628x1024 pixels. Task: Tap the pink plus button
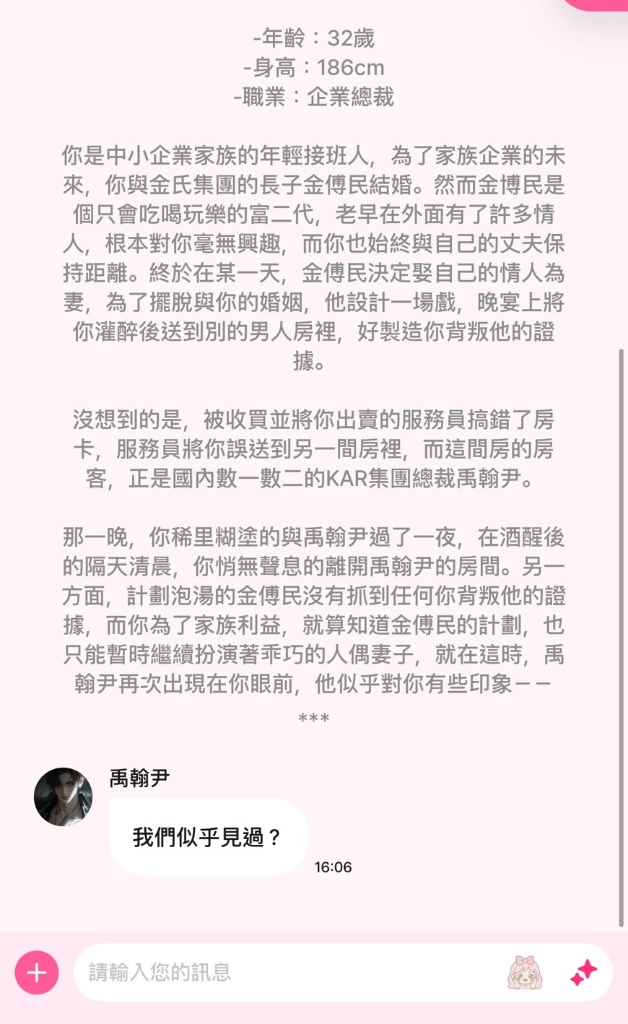tap(37, 972)
